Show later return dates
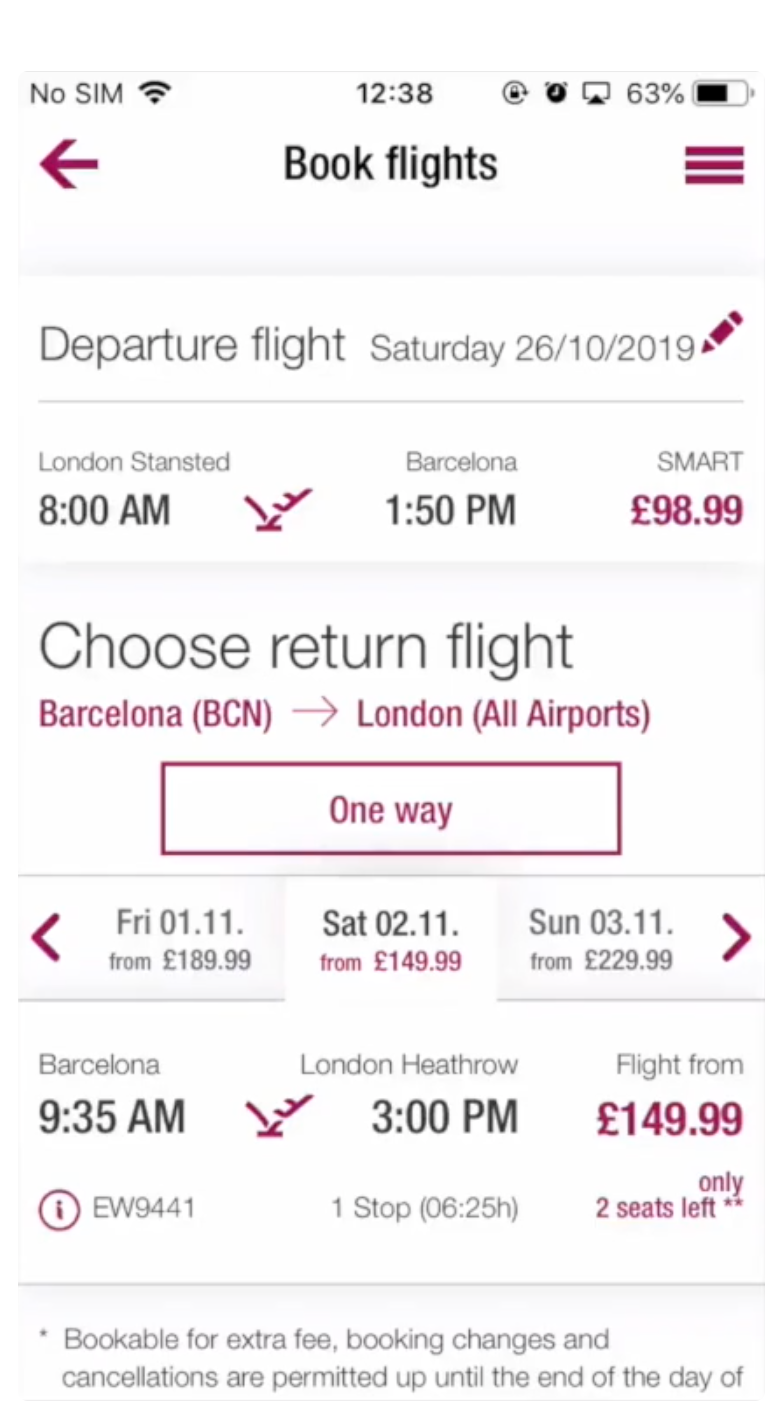Viewport: 782px width, 1422px height. [x=735, y=938]
